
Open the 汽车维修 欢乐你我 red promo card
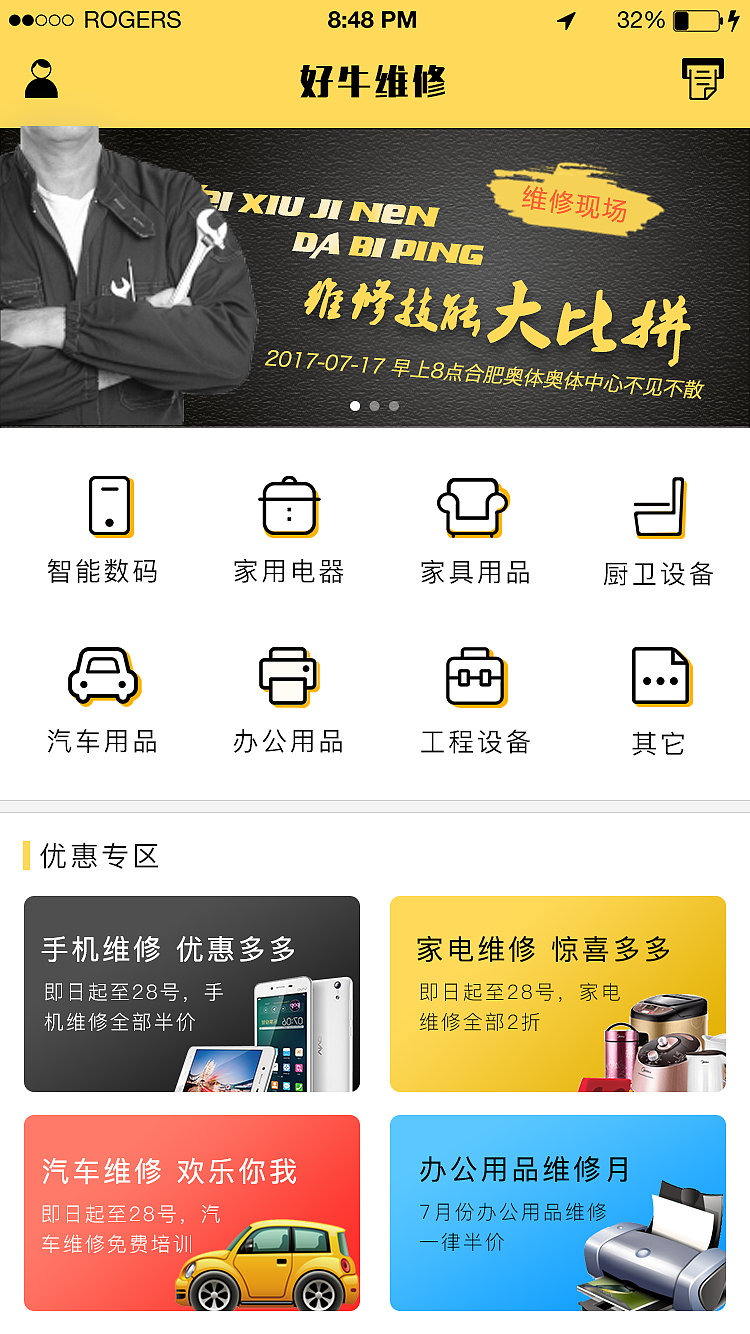(x=192, y=1213)
